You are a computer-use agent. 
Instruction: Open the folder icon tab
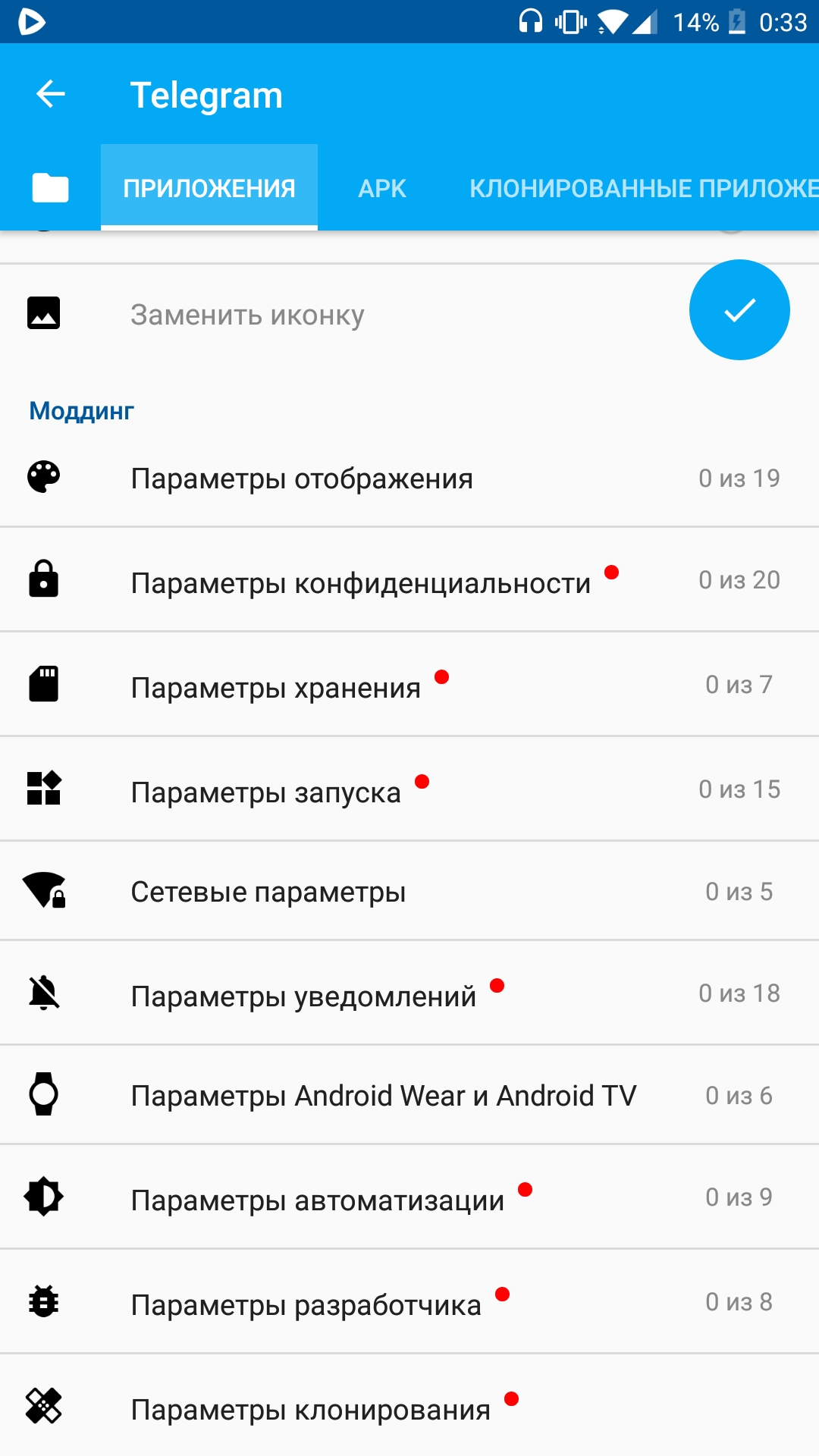coord(50,188)
